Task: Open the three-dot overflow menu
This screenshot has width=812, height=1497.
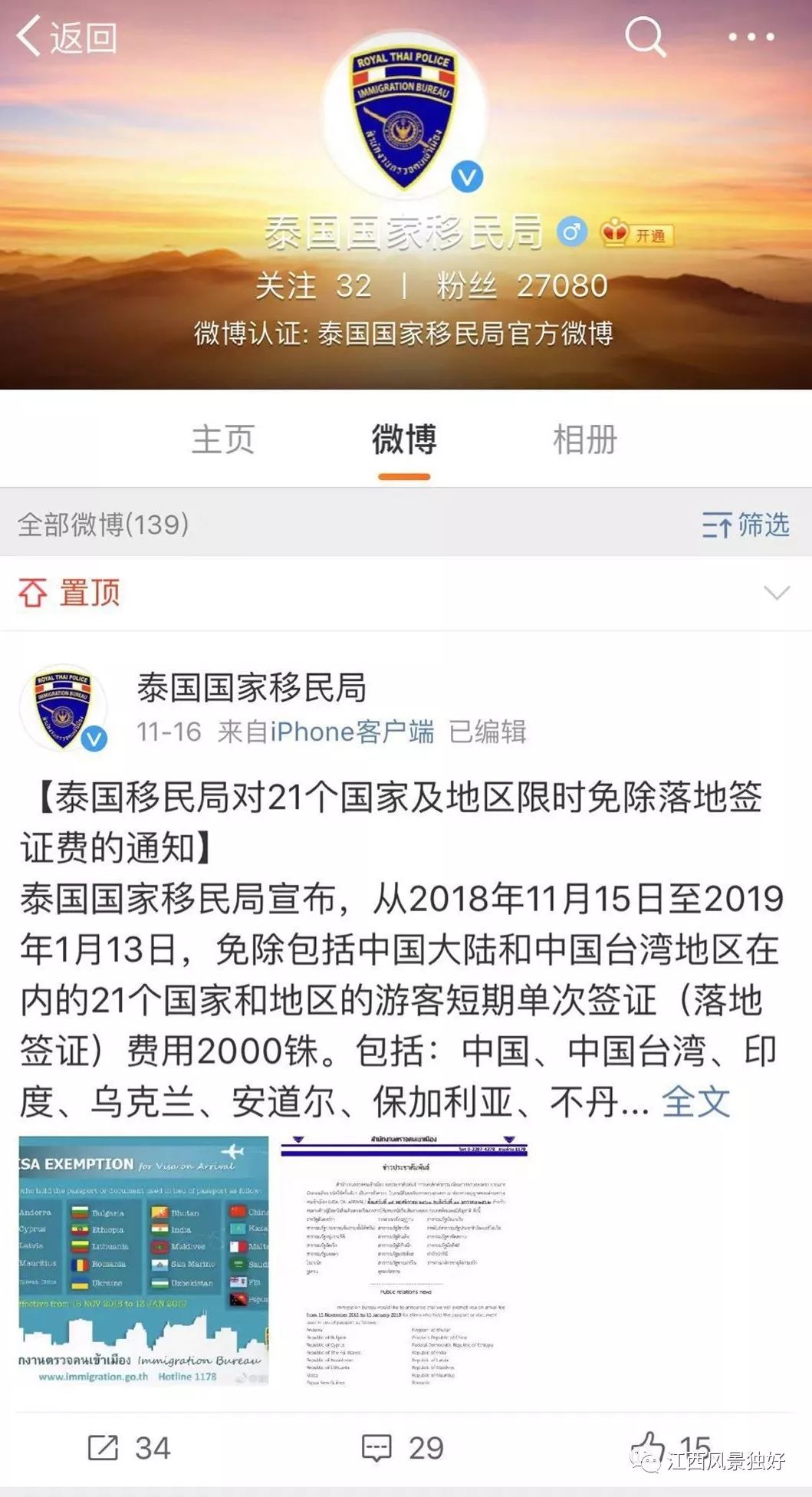Action: coord(751,37)
